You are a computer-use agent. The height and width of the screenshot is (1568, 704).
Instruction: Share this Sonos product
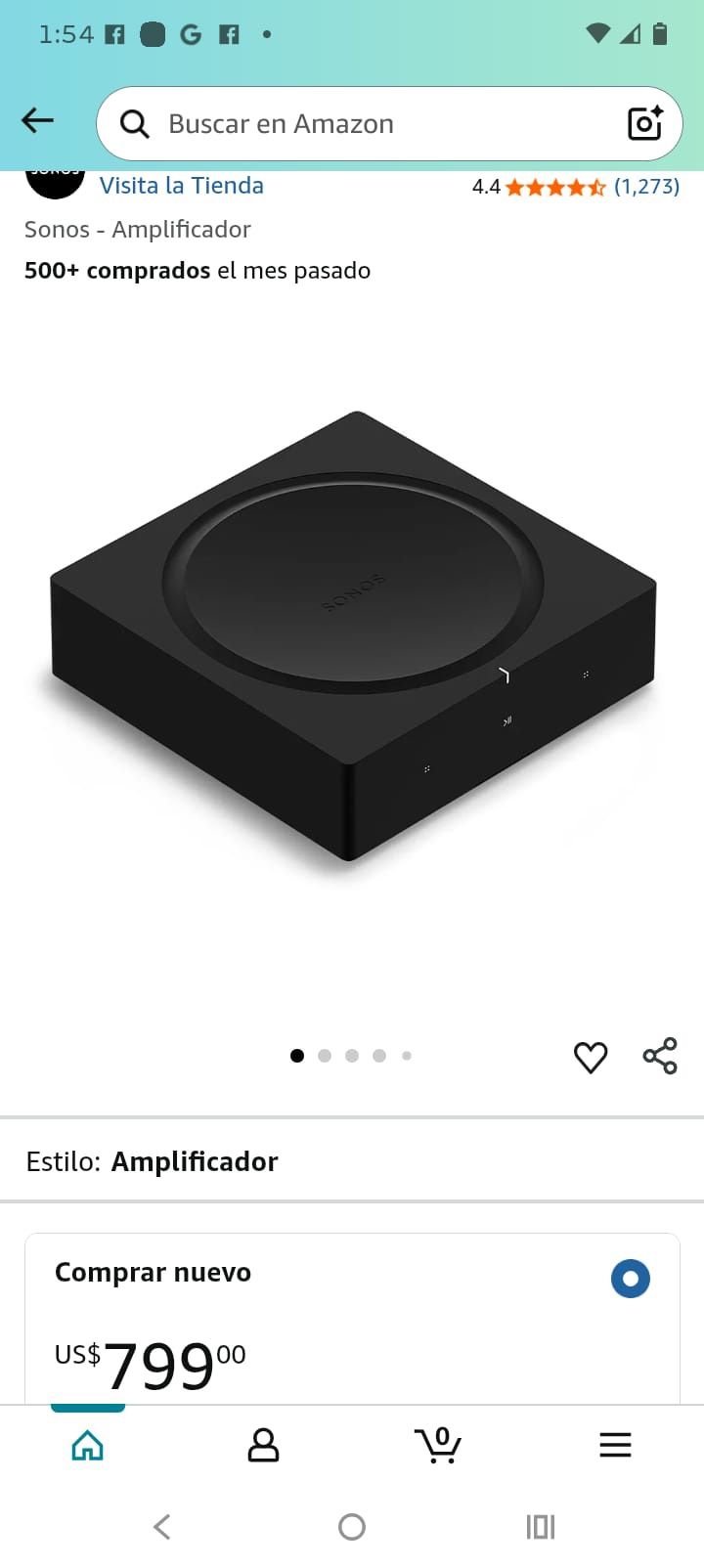pos(660,1057)
